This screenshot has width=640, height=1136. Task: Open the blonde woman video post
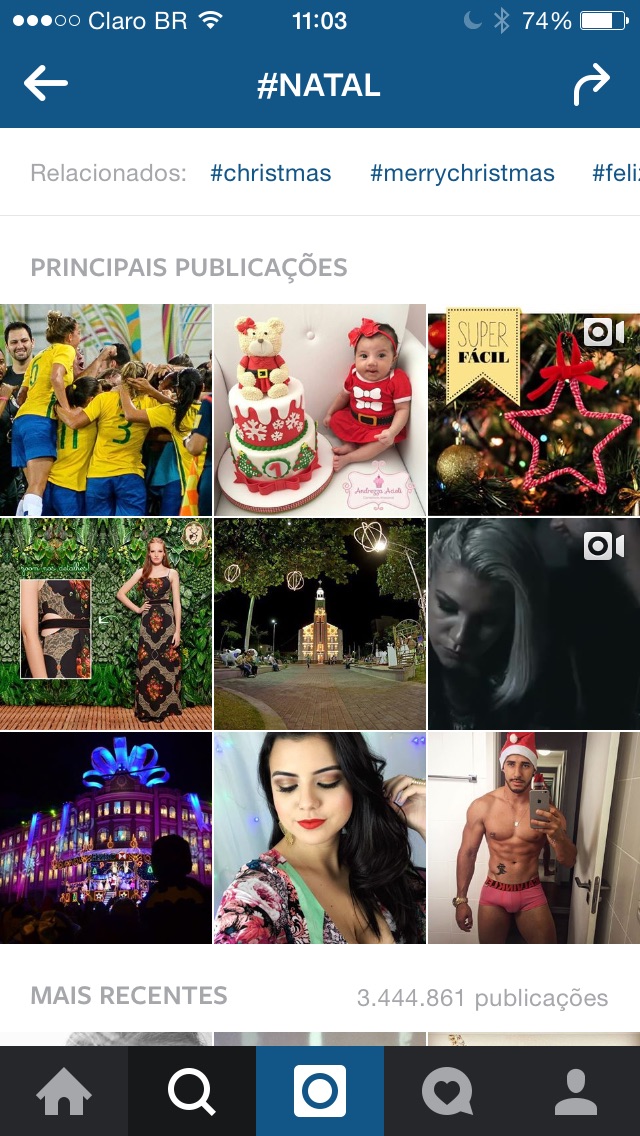(x=534, y=624)
